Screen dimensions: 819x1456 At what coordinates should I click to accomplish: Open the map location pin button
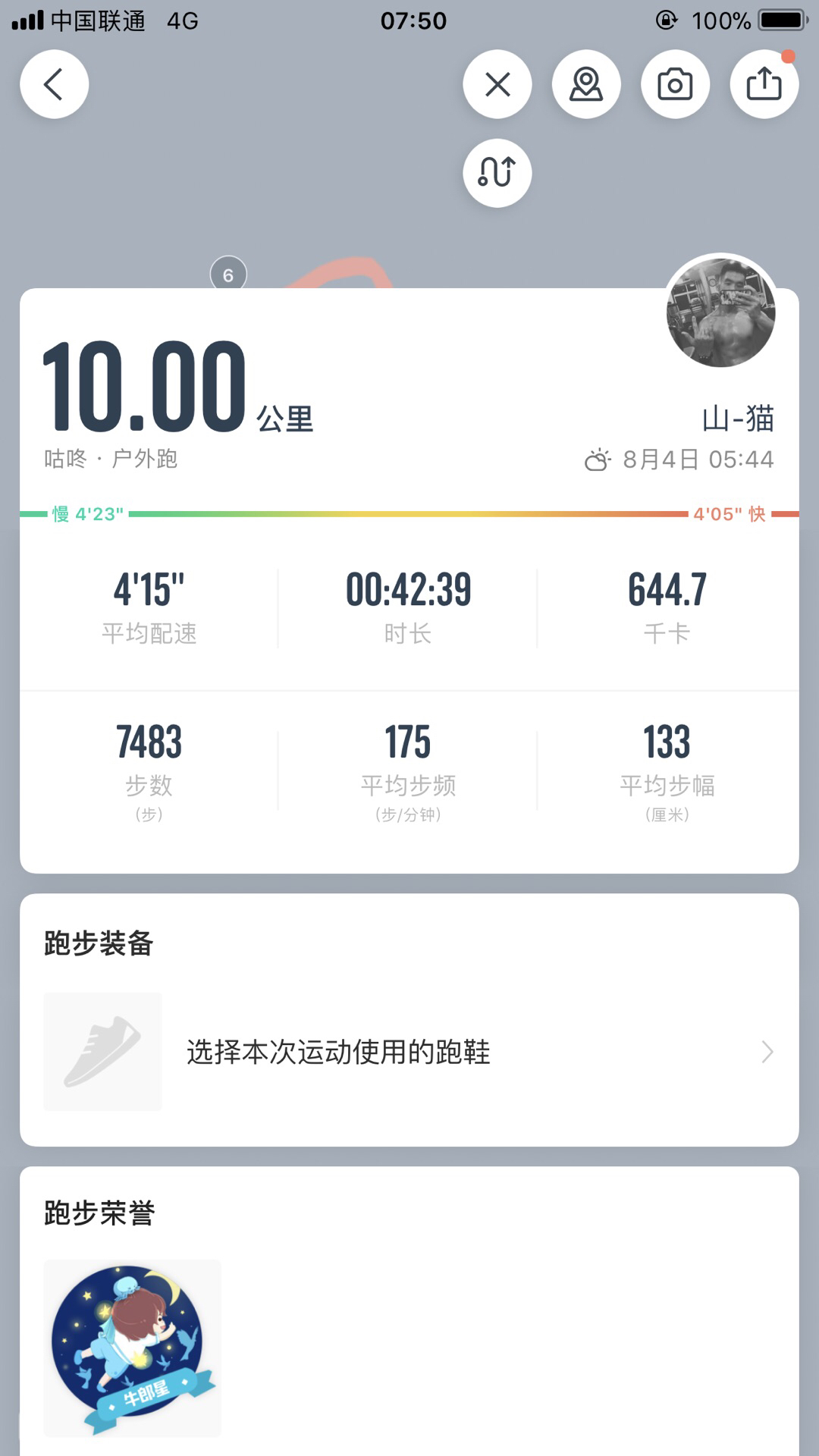click(586, 84)
